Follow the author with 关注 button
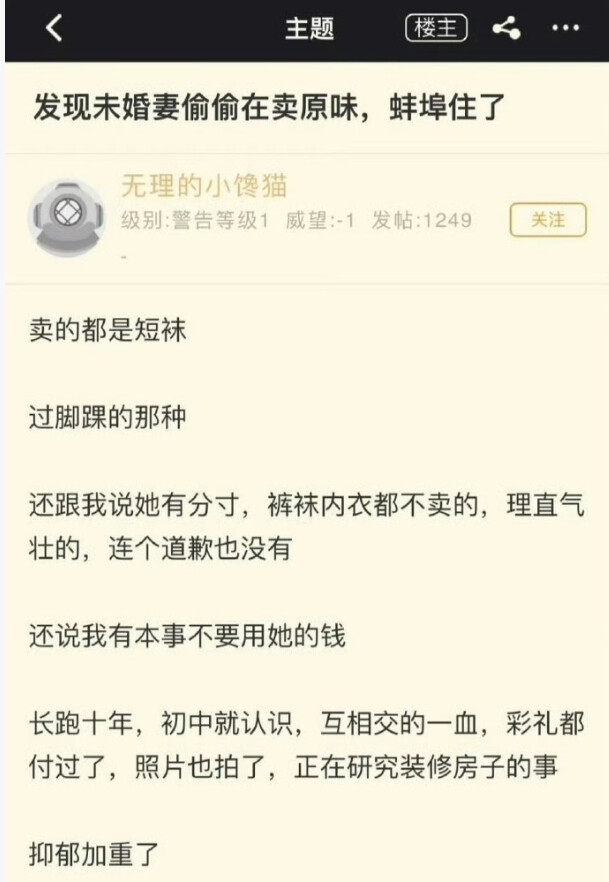 point(548,219)
